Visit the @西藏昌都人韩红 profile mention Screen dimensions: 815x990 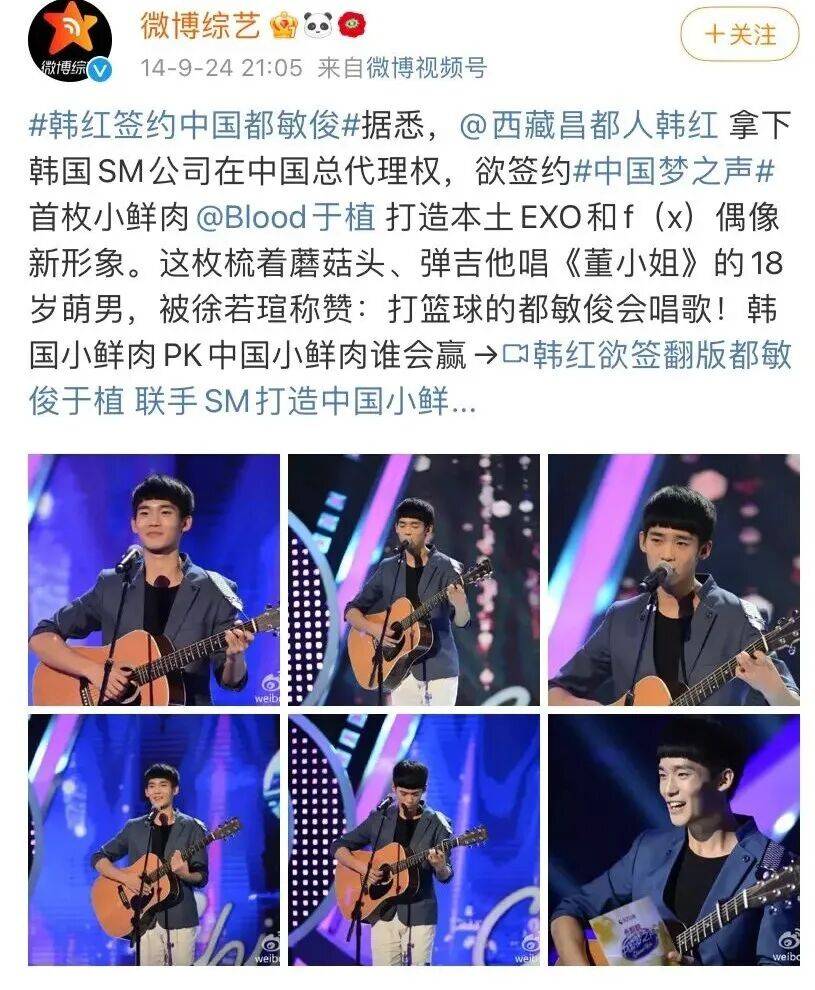pyautogui.click(x=588, y=126)
